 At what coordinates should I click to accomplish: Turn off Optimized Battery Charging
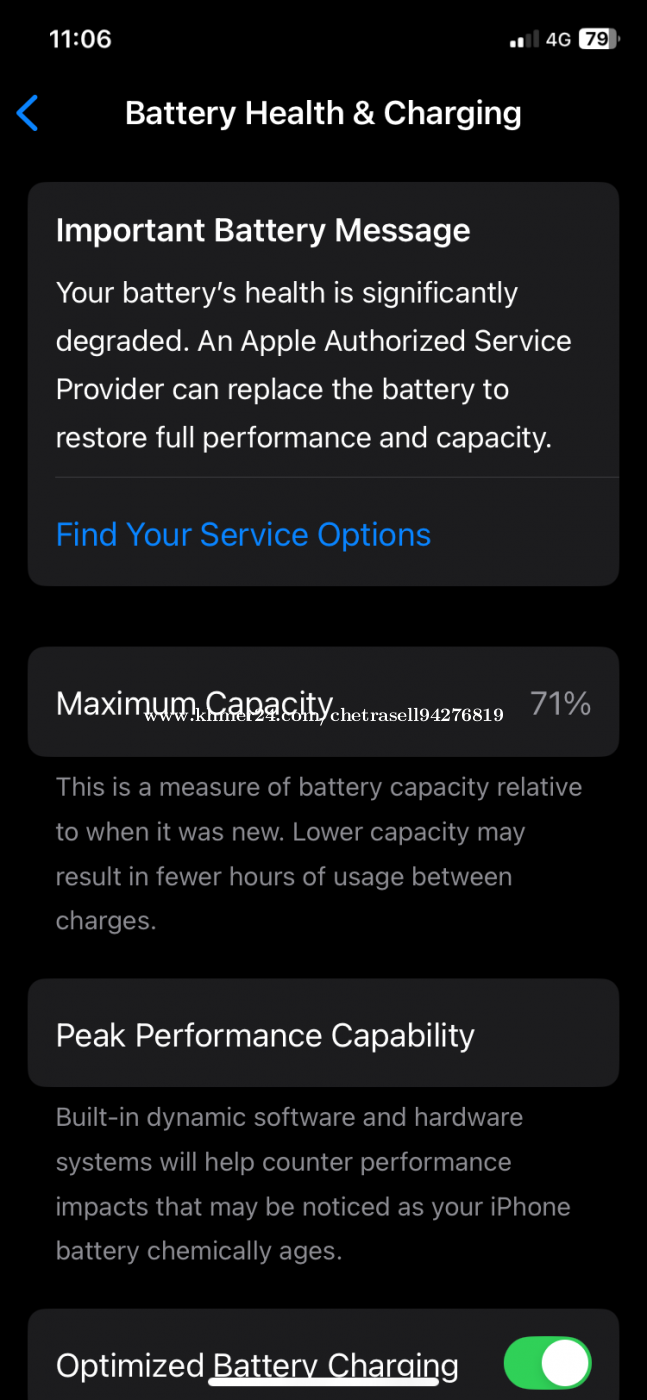[x=547, y=1363]
